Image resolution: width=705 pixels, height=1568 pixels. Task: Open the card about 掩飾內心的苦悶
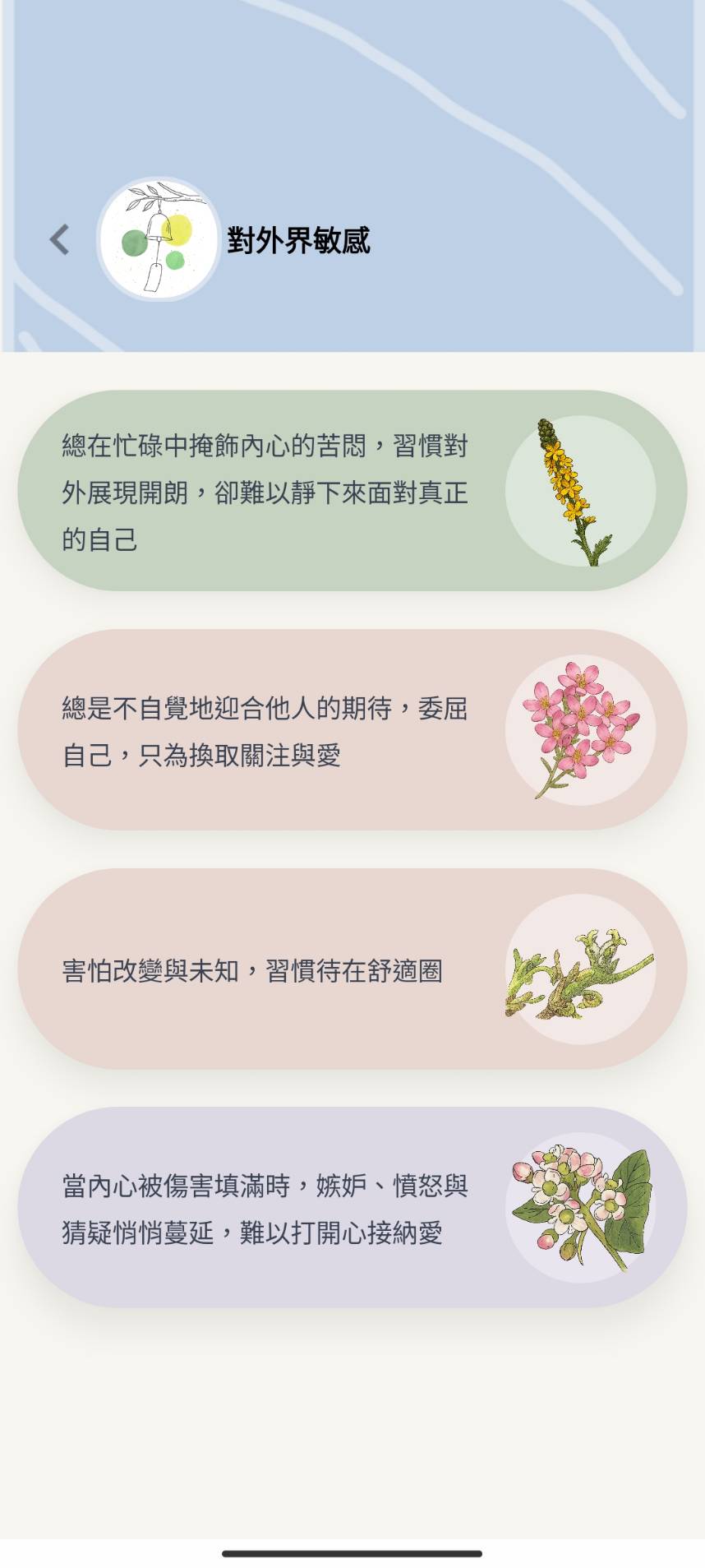[352, 491]
